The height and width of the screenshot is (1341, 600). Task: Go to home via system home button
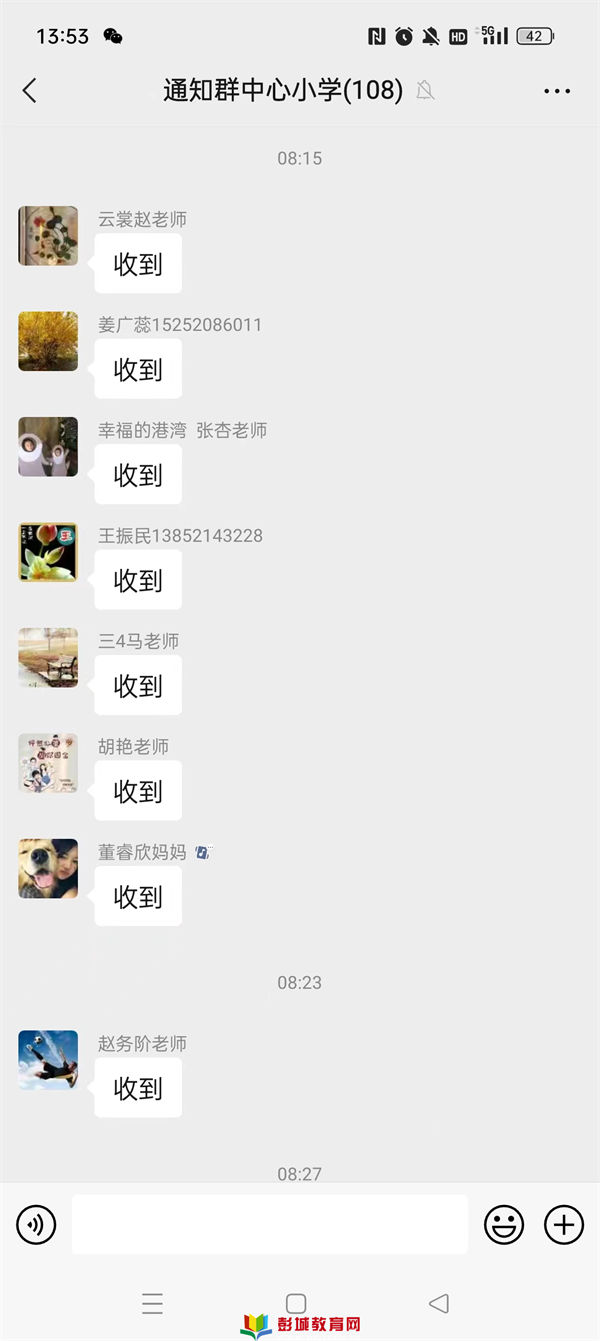pos(296,1303)
